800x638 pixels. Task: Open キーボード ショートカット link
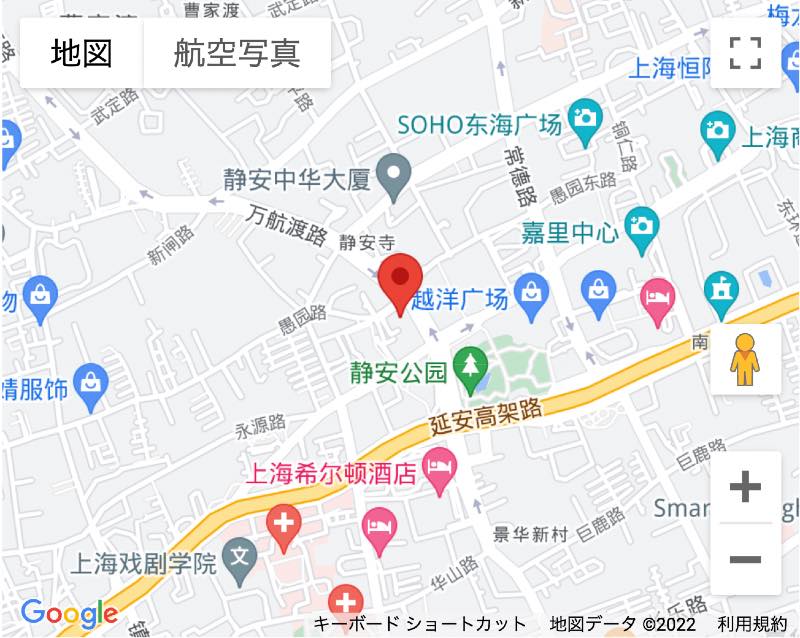point(420,624)
